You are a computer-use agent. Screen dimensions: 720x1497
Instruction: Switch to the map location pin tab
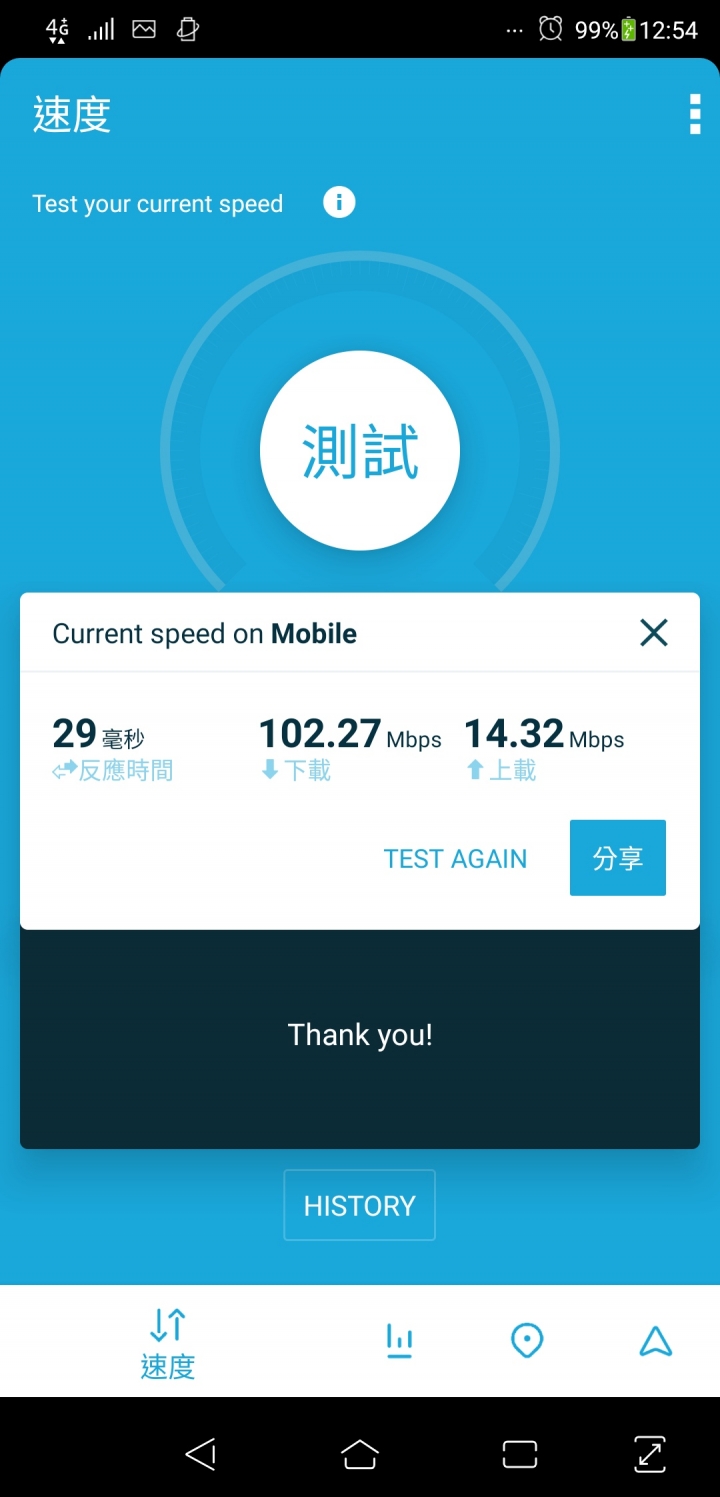pyautogui.click(x=527, y=1340)
